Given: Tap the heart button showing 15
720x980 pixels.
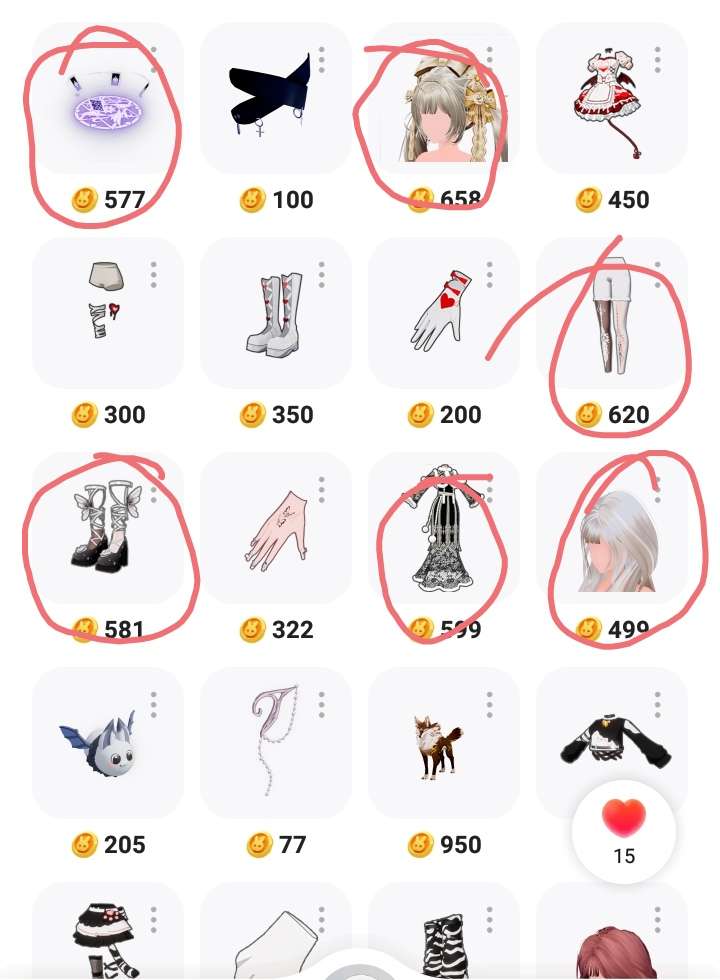Looking at the screenshot, I should point(624,830).
